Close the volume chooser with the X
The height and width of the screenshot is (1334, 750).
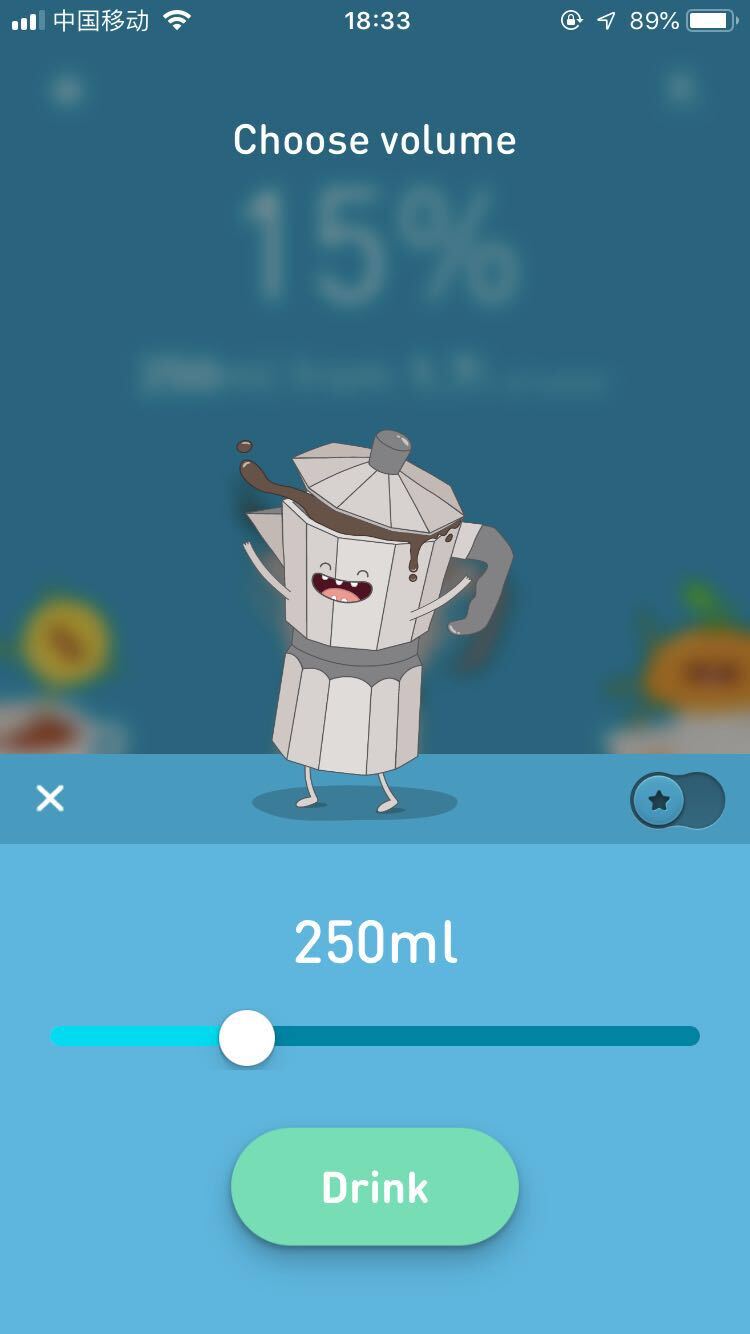(50, 798)
